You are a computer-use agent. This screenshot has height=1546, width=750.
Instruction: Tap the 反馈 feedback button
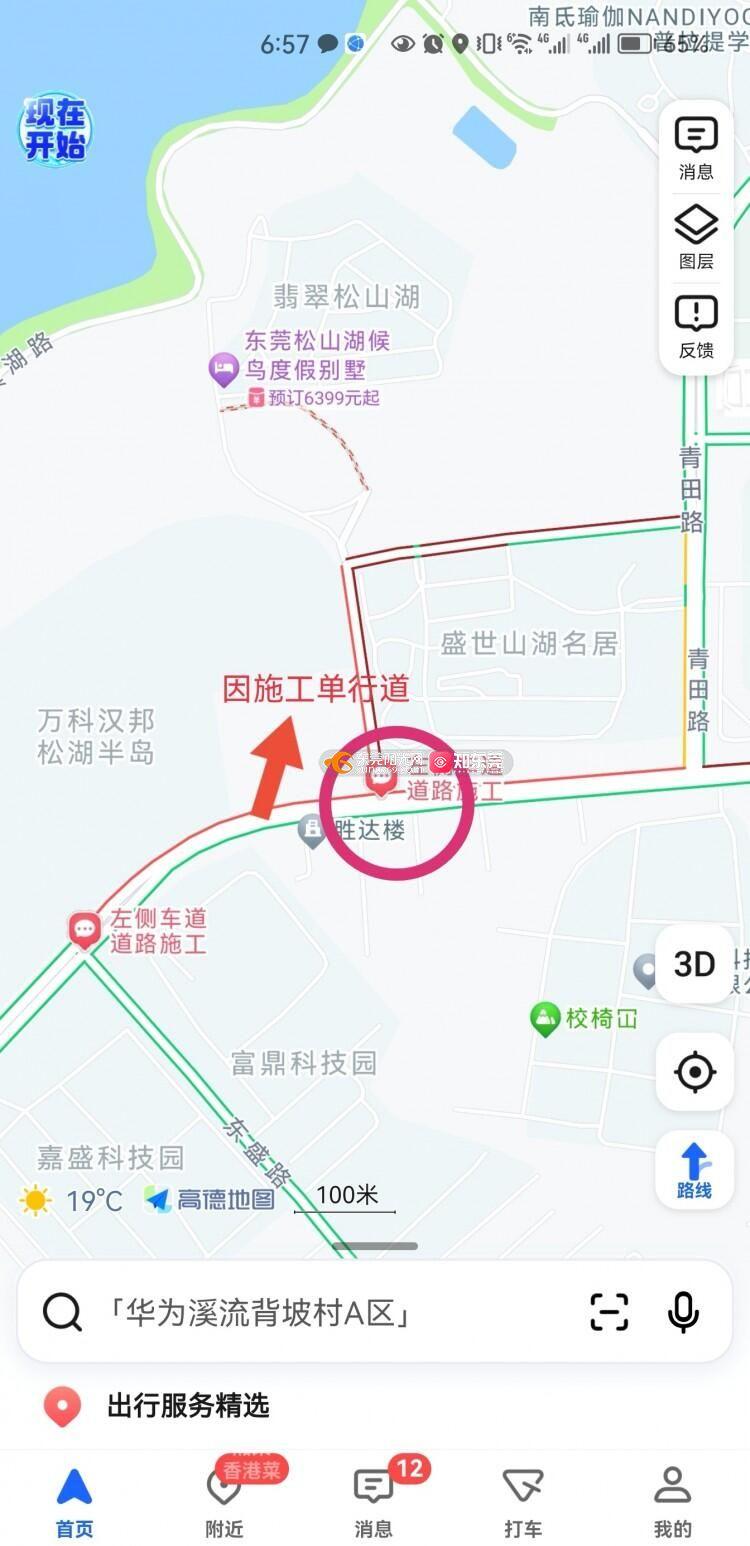pyautogui.click(x=696, y=327)
